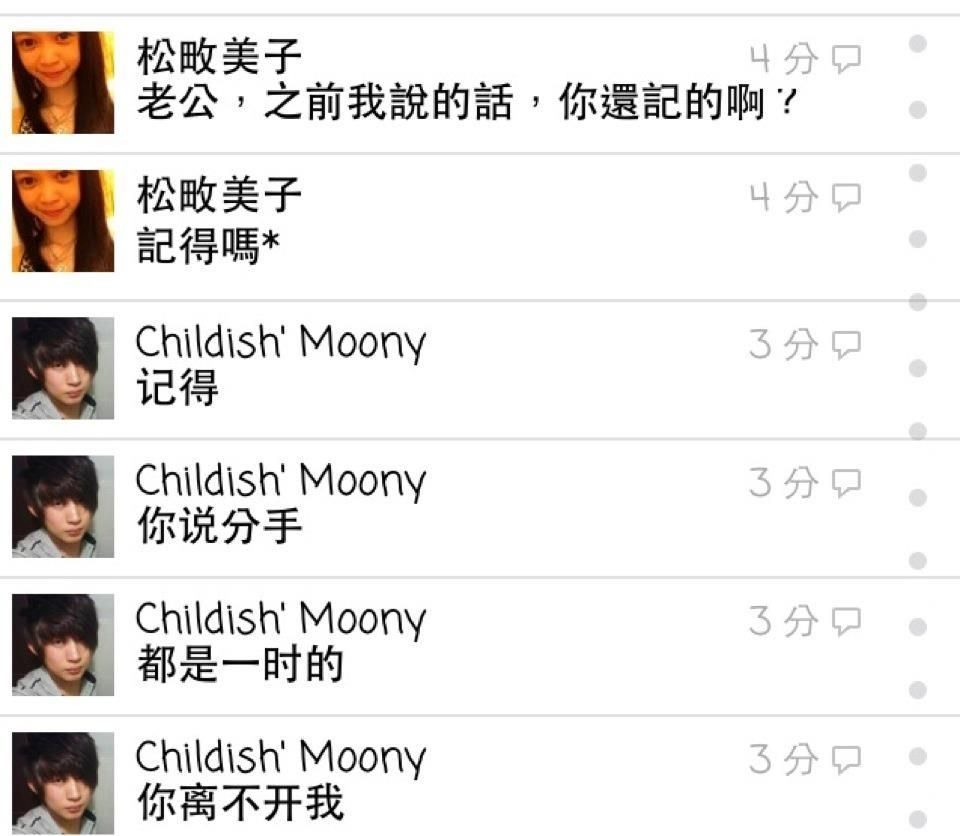Open 松畋美子's avatar beside the 老公 comment
The width and height of the screenshot is (960, 836).
click(x=63, y=82)
